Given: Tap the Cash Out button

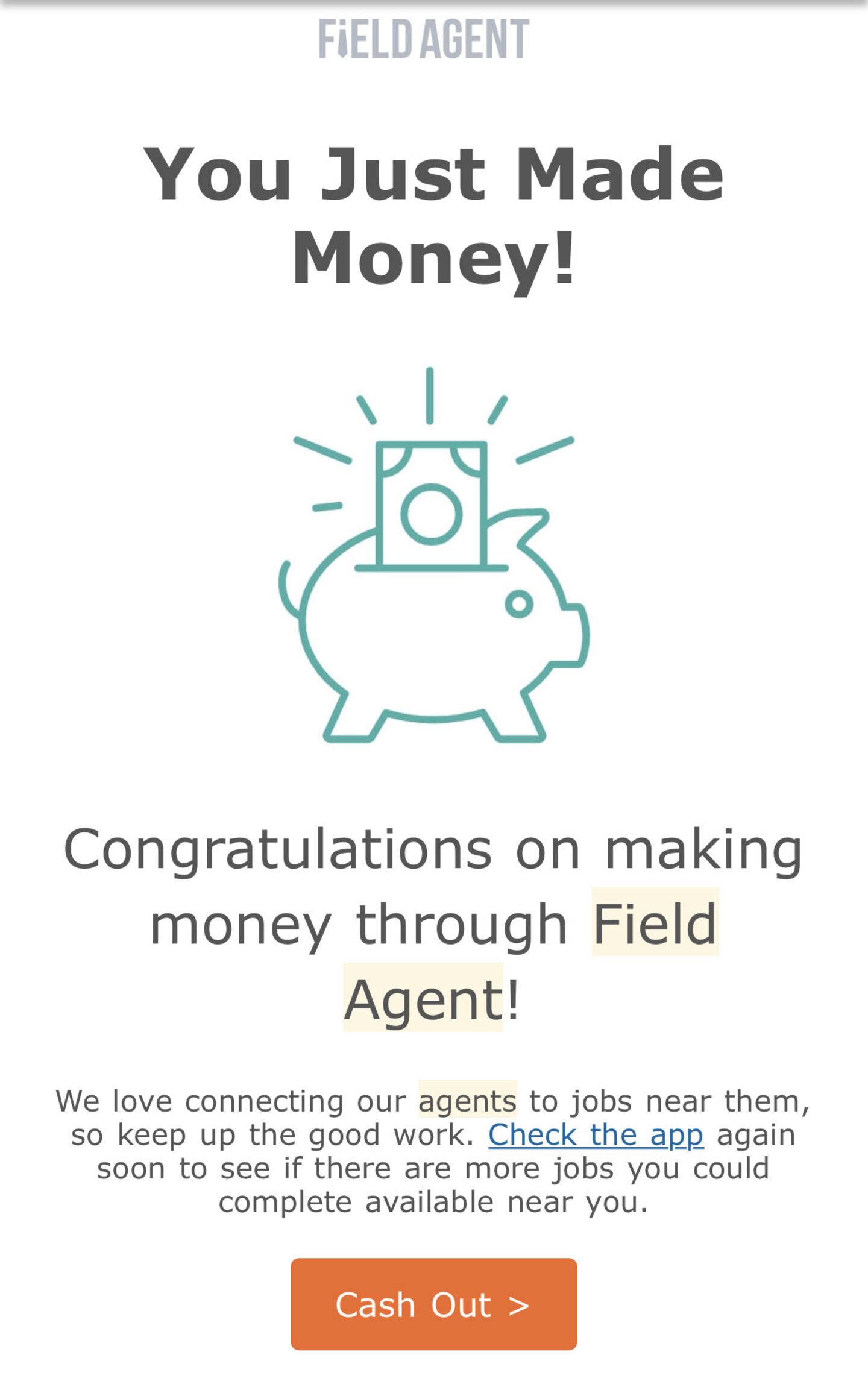Looking at the screenshot, I should (433, 1304).
